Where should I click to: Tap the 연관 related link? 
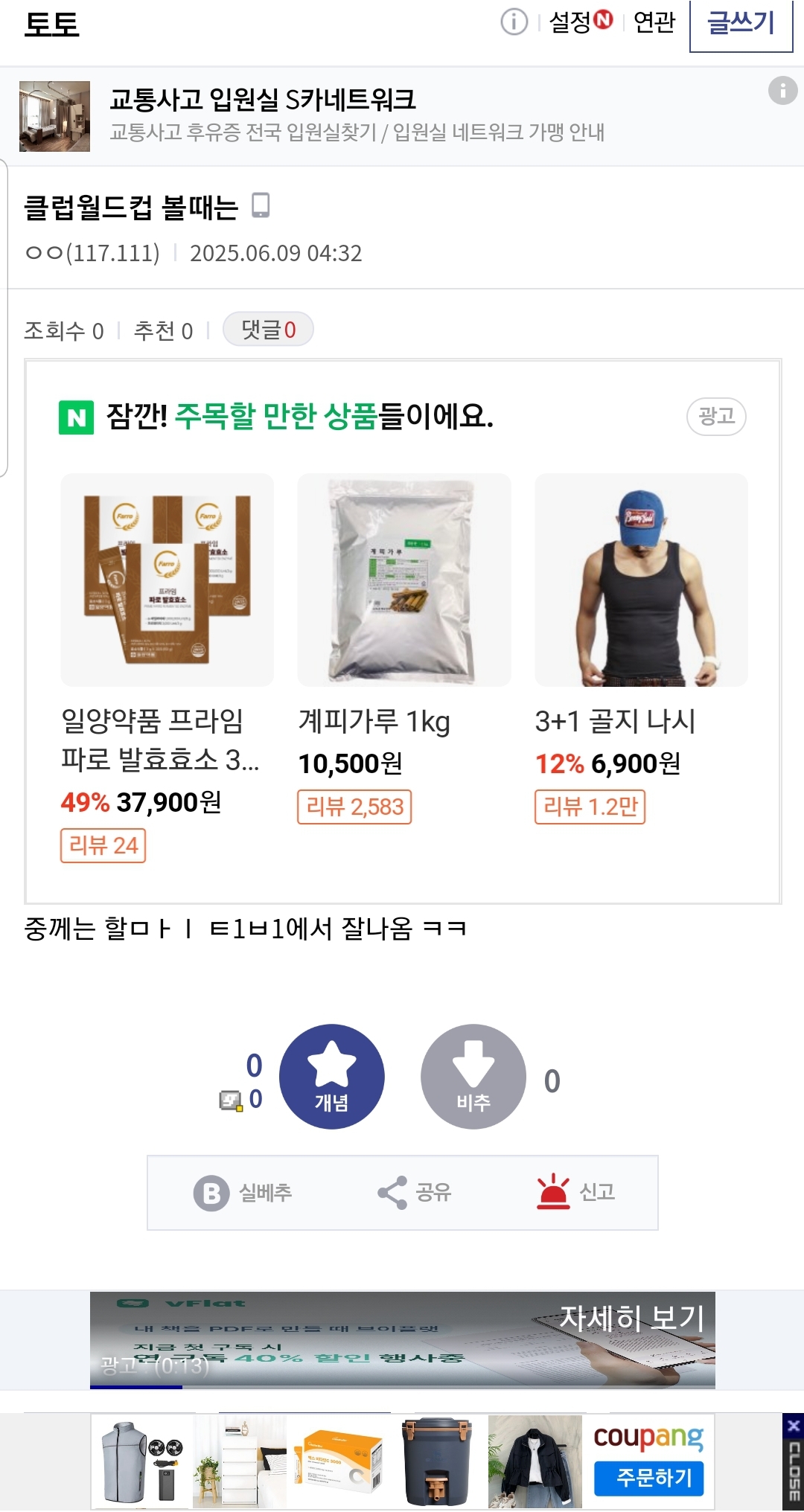[x=654, y=22]
